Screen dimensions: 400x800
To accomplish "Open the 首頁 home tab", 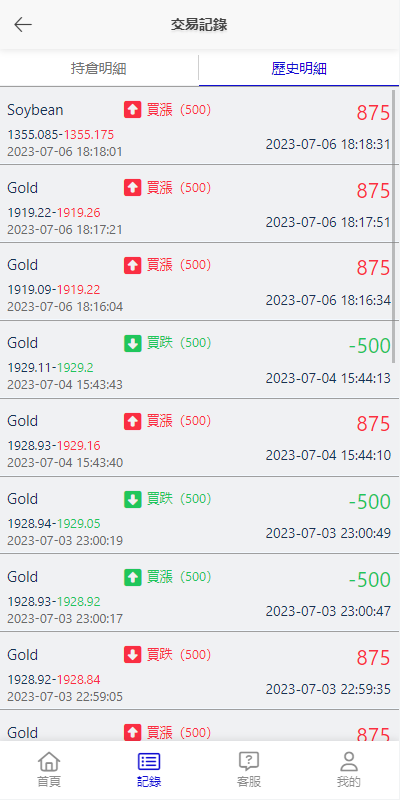I will coord(49,769).
